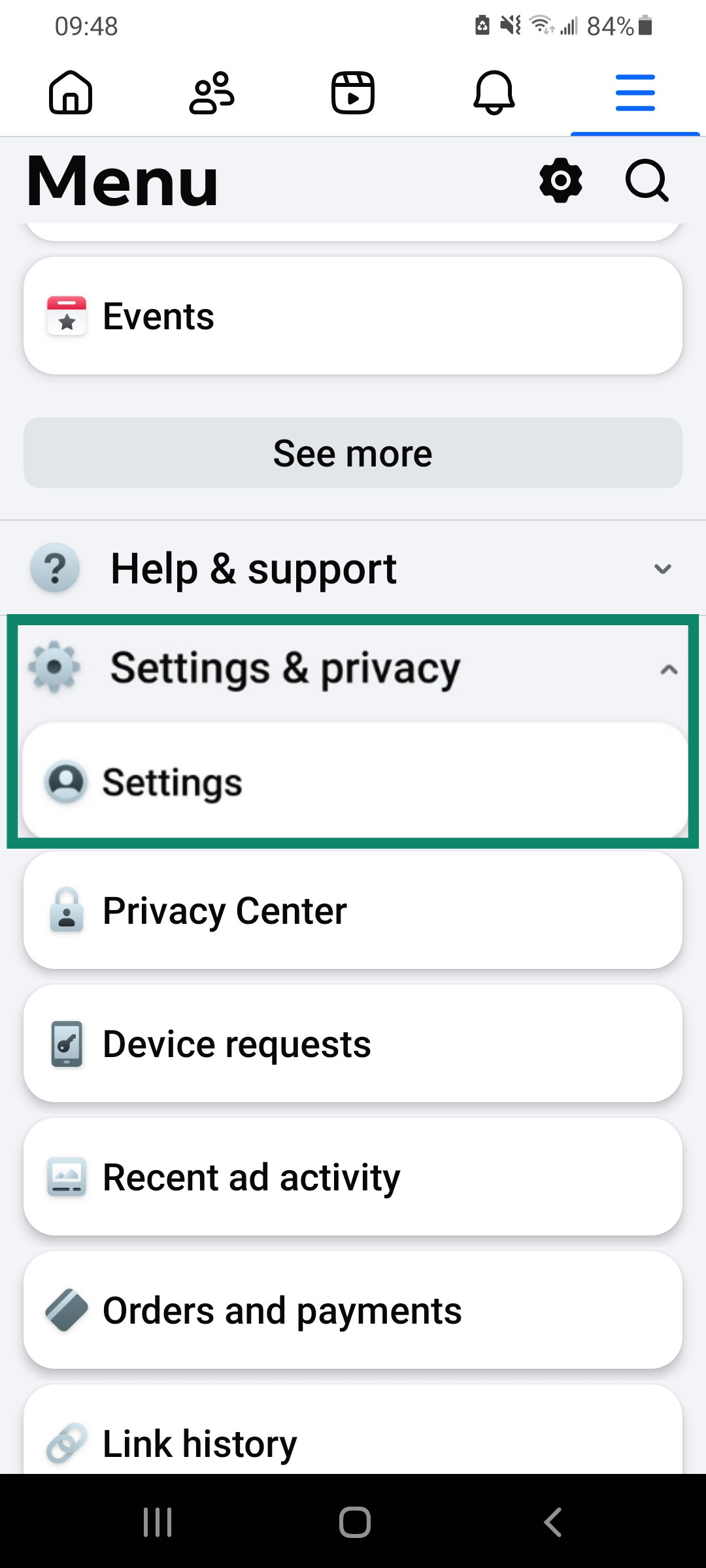Open the hamburger Menu tab
The image size is (706, 1568).
tap(634, 93)
